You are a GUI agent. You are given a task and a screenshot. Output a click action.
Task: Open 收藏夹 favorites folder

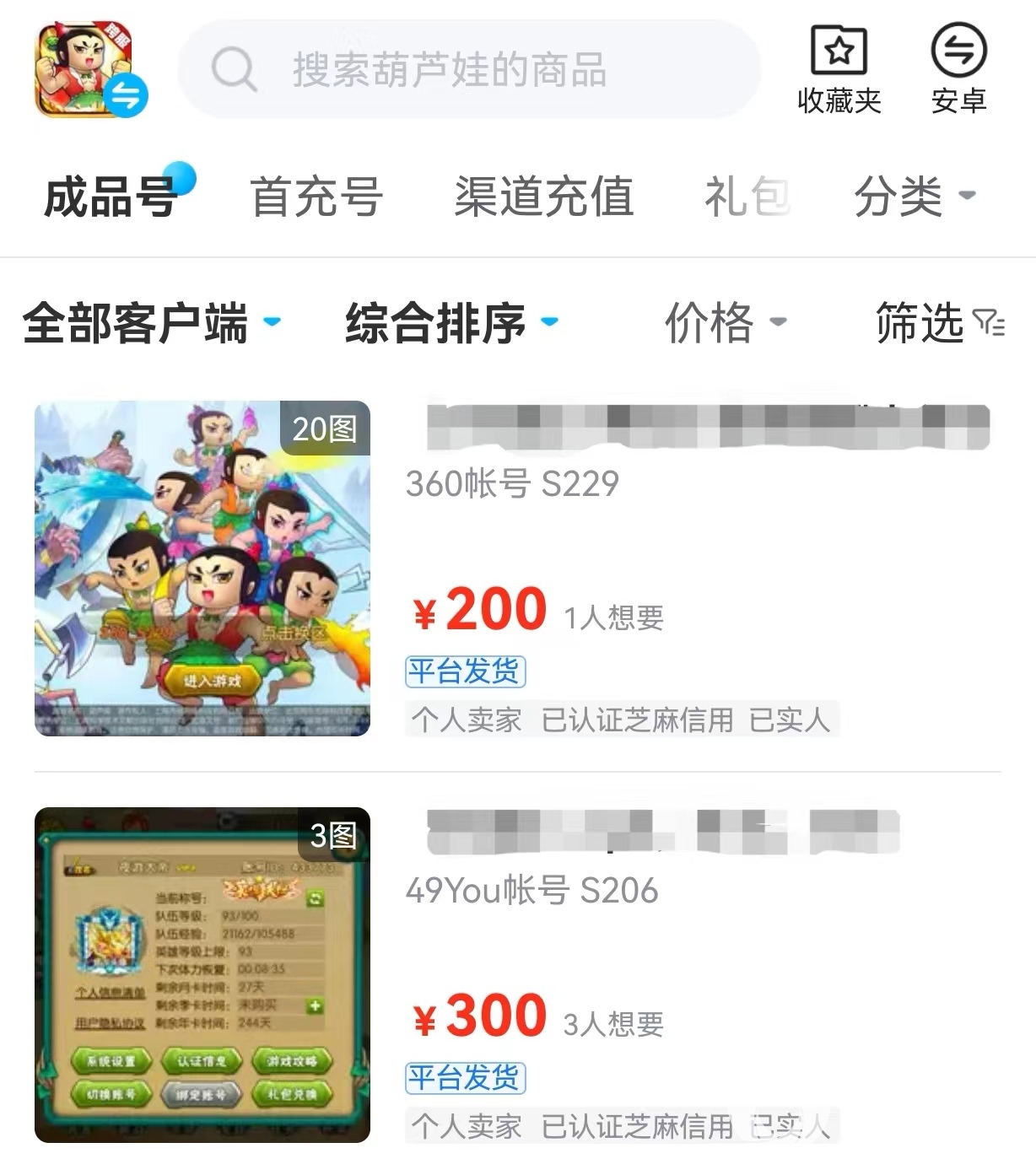tap(839, 69)
